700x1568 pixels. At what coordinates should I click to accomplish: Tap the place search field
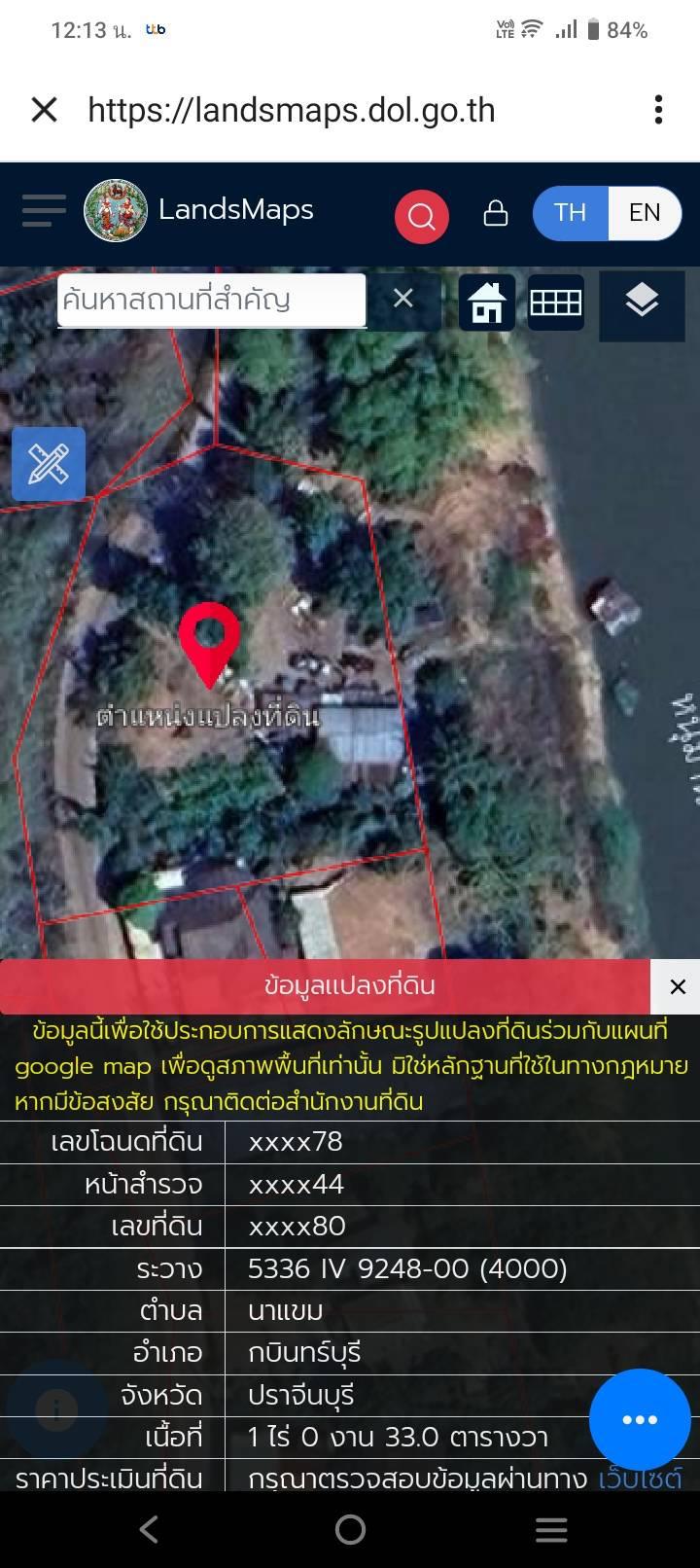coord(212,300)
